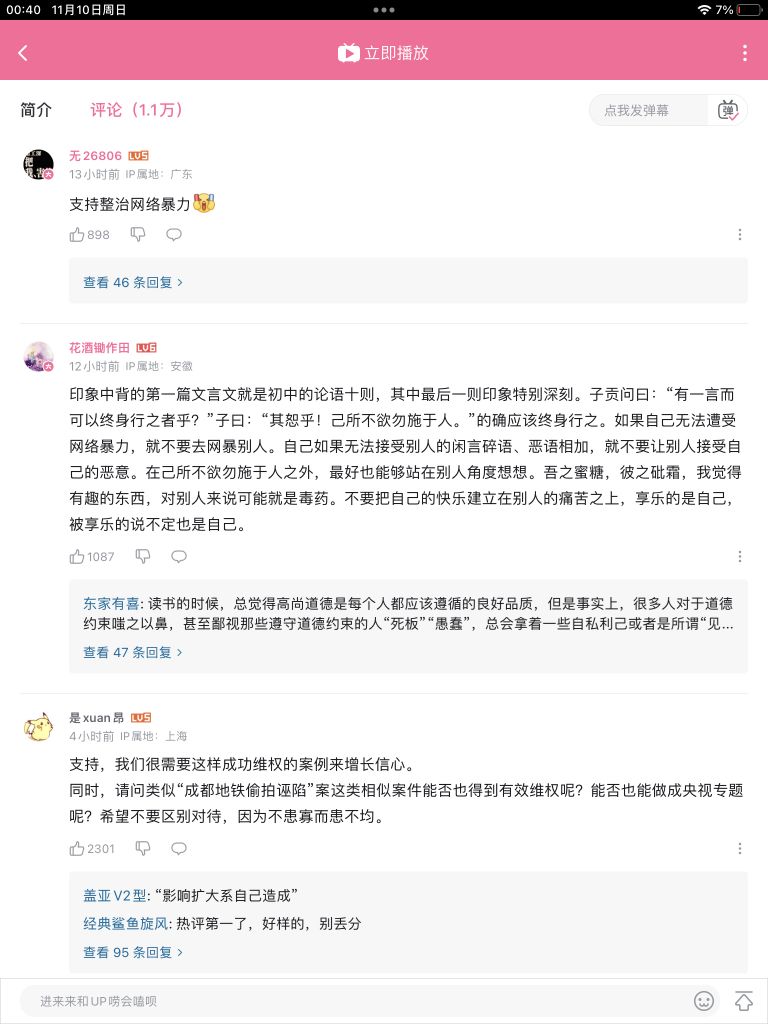View 查看 47 条回复
This screenshot has width=768, height=1024.
point(133,652)
